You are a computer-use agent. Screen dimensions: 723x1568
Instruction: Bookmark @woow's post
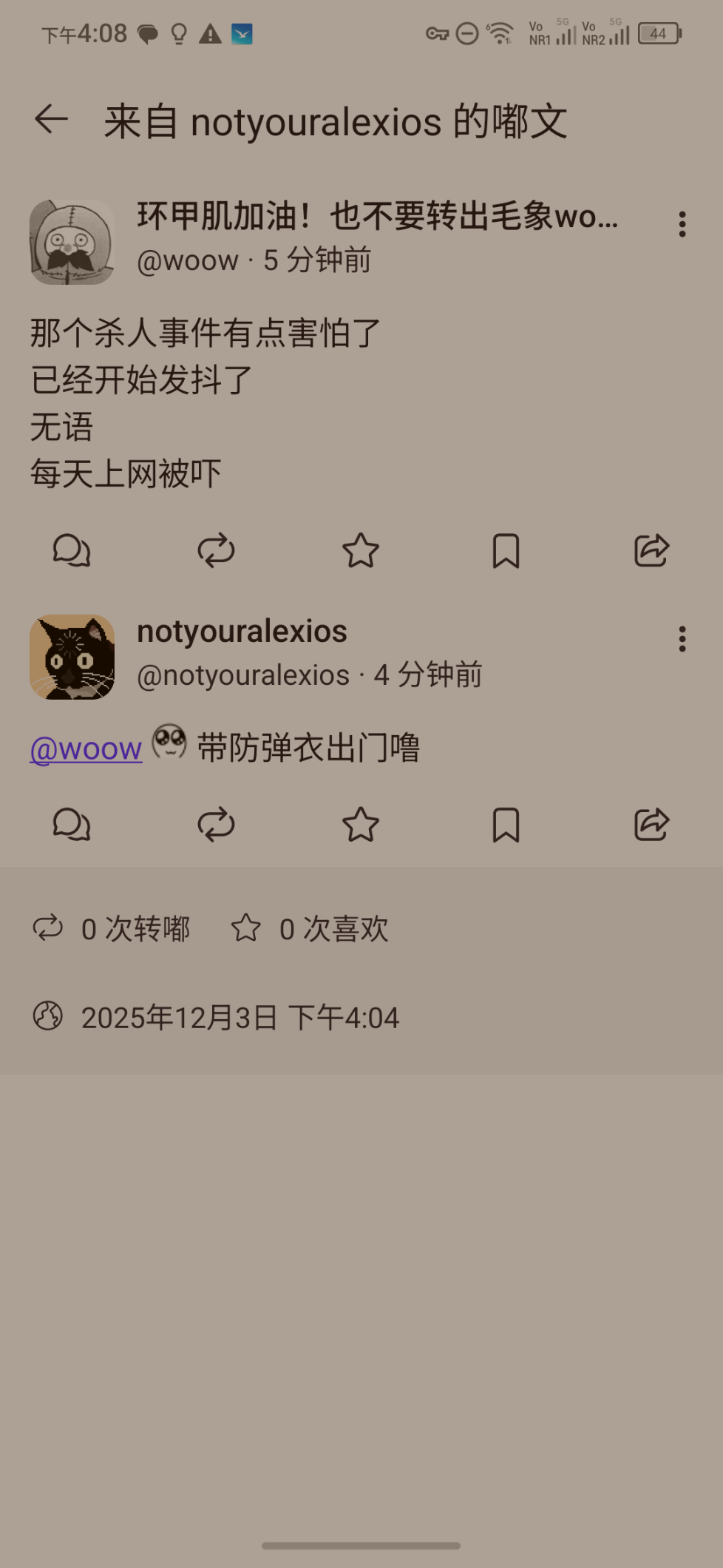coord(506,551)
